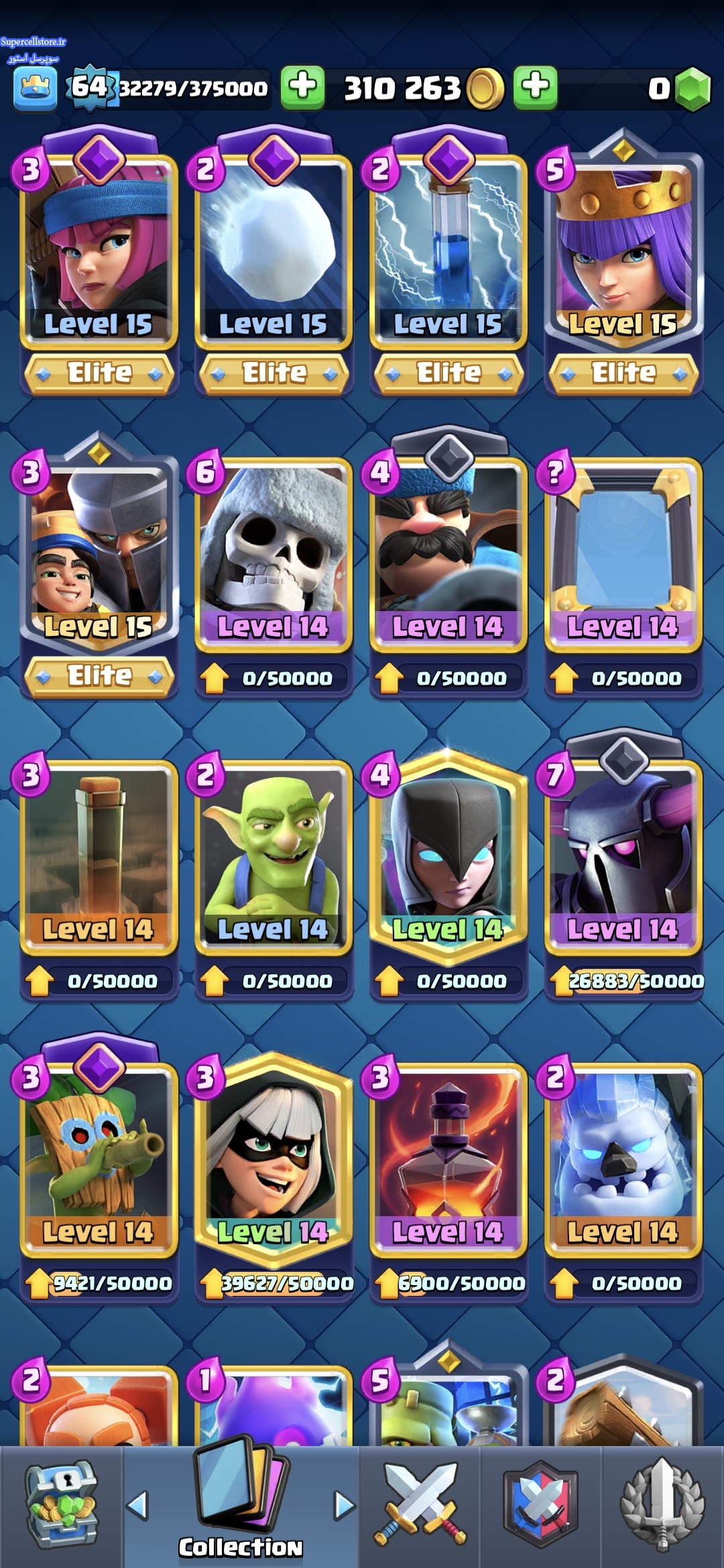The height and width of the screenshot is (1568, 724).
Task: Tap the right arrow beside Collection
Action: point(345,1505)
